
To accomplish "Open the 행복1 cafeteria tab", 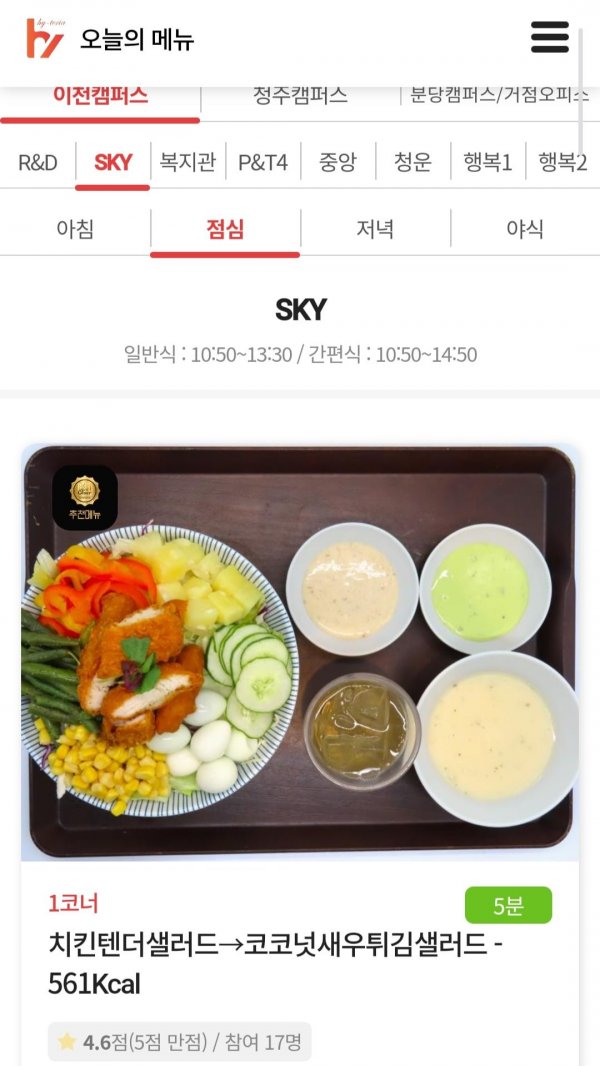I will [x=488, y=162].
